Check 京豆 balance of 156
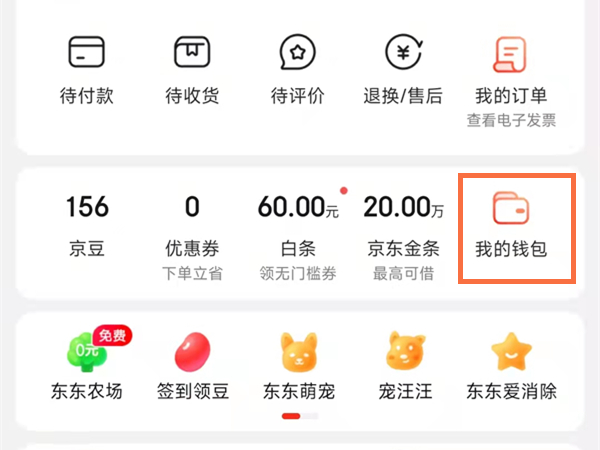 coord(86,227)
